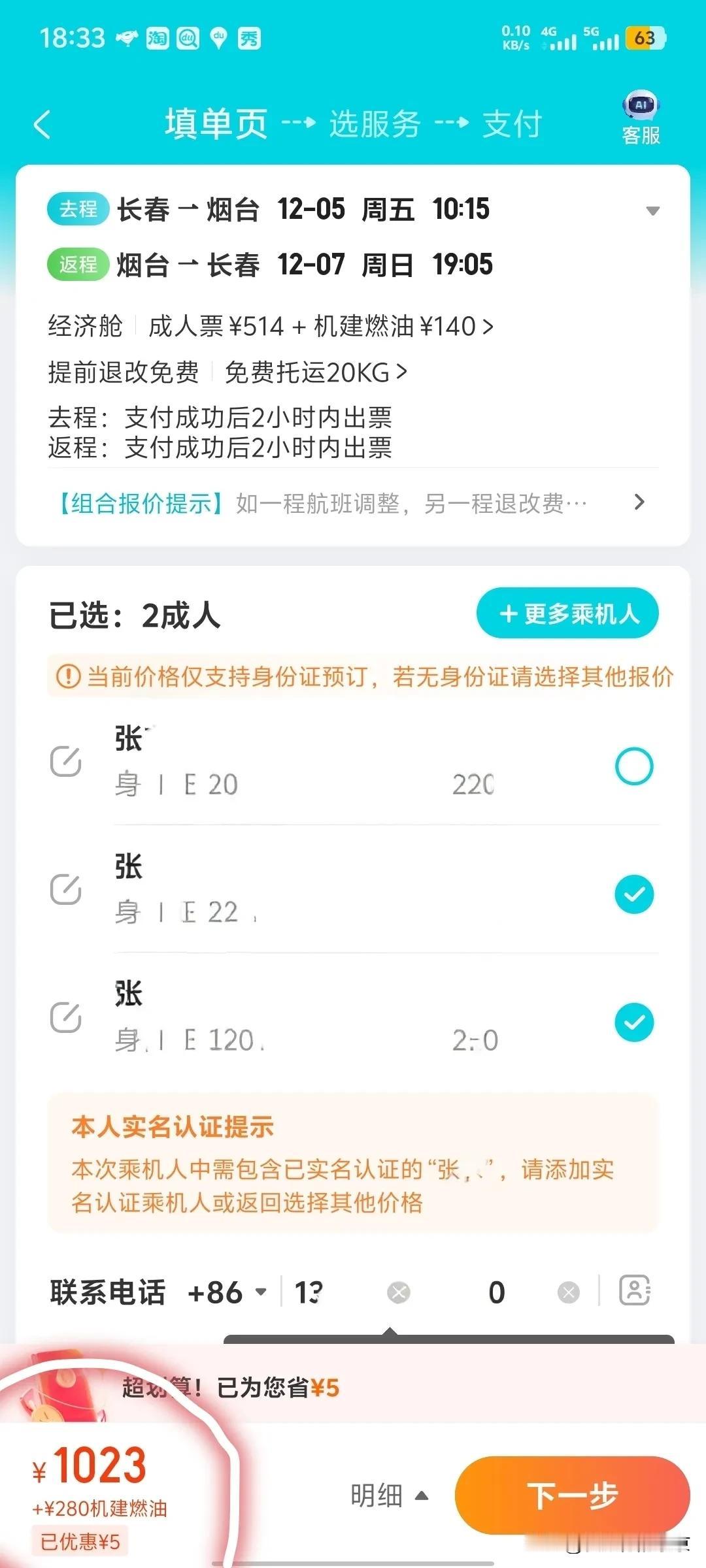
Task: Switch to the 支付 step
Action: tap(512, 124)
